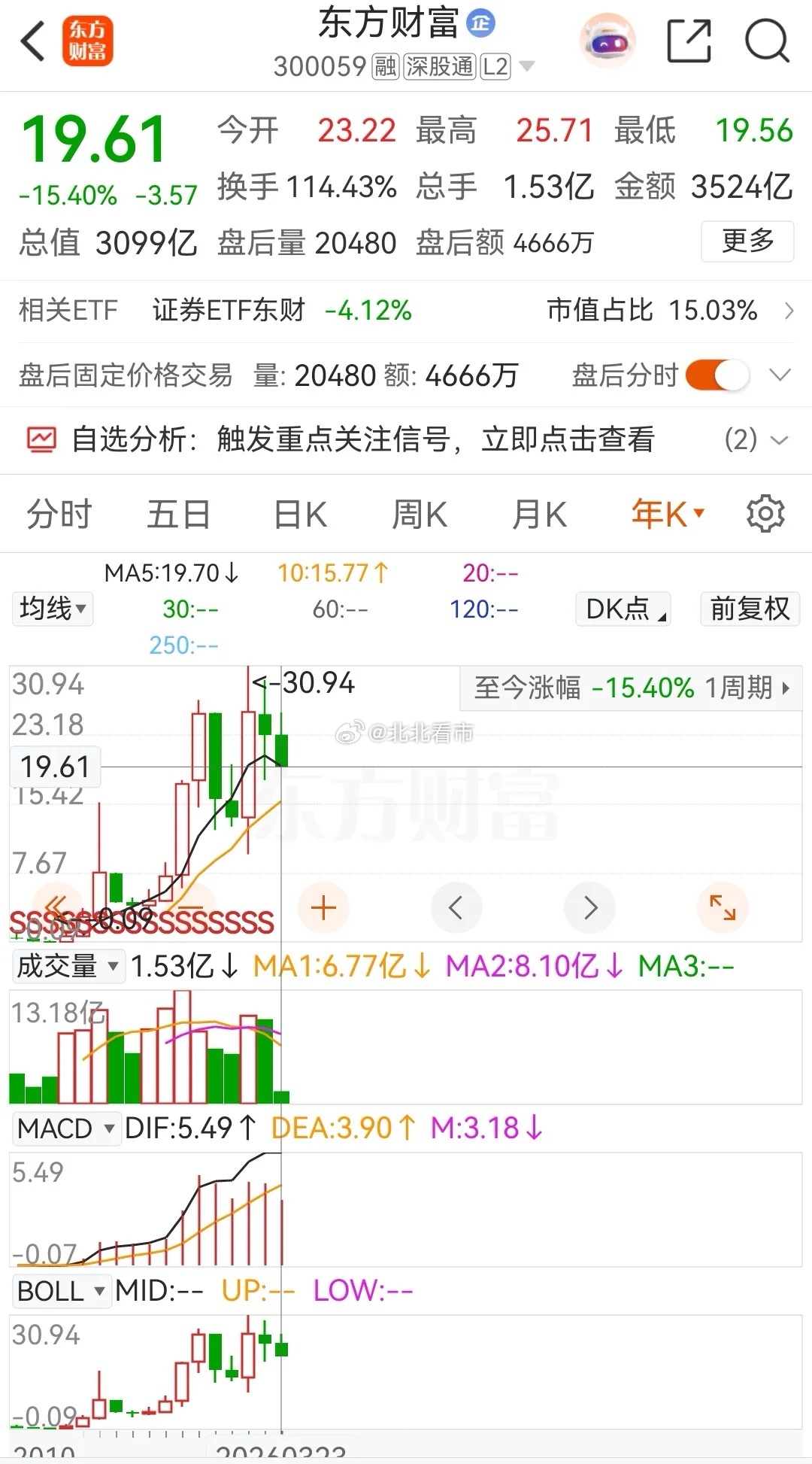Show the 月K chart

(x=539, y=515)
